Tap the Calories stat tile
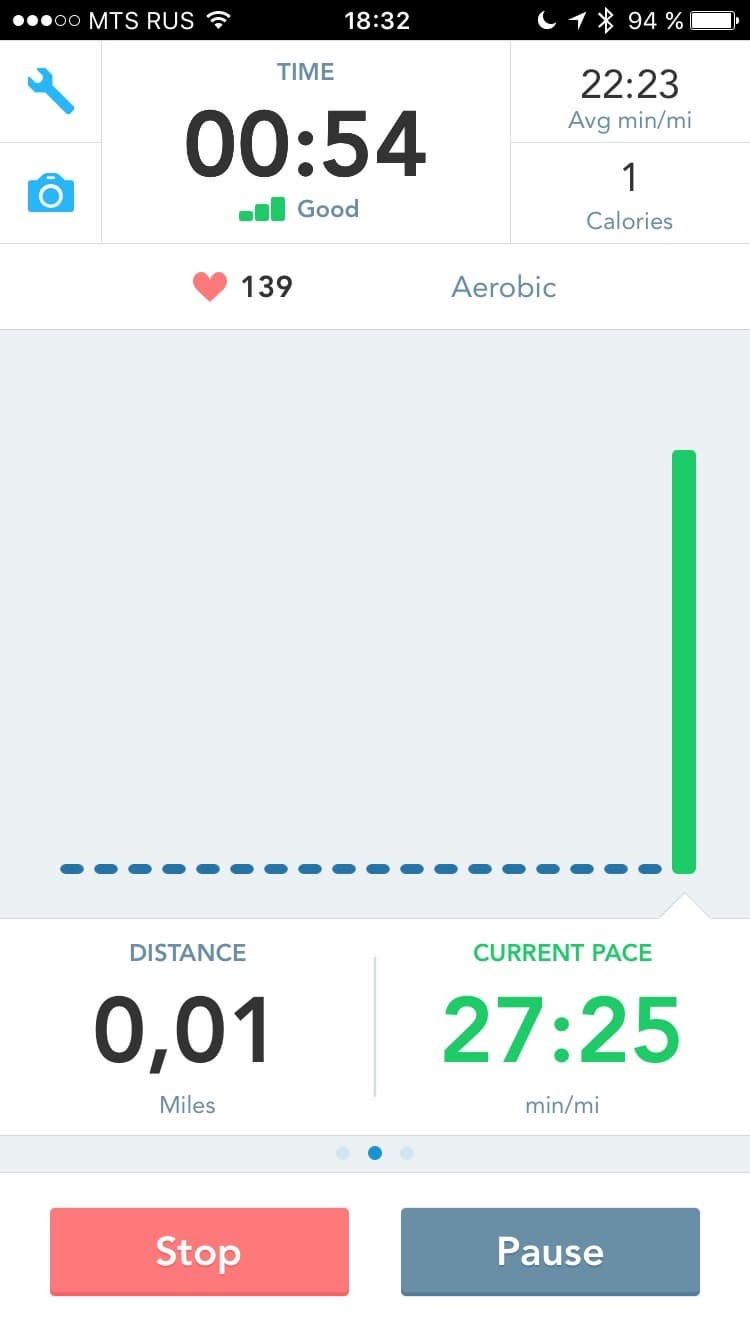Viewport: 750px width, 1334px height. coord(630,195)
